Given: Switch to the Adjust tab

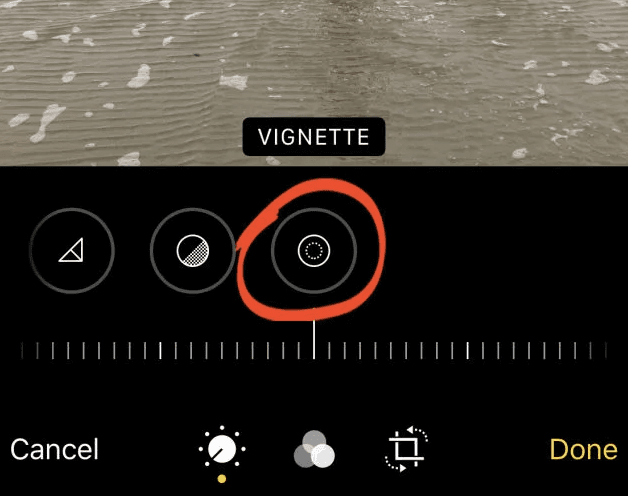Looking at the screenshot, I should pos(221,450).
